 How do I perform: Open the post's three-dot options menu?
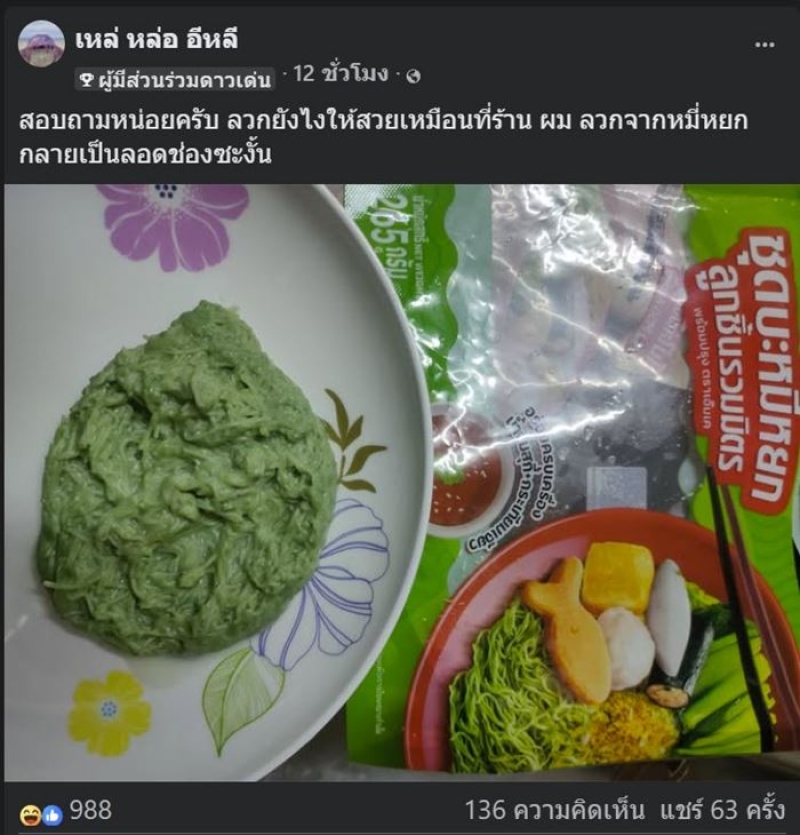[x=765, y=44]
